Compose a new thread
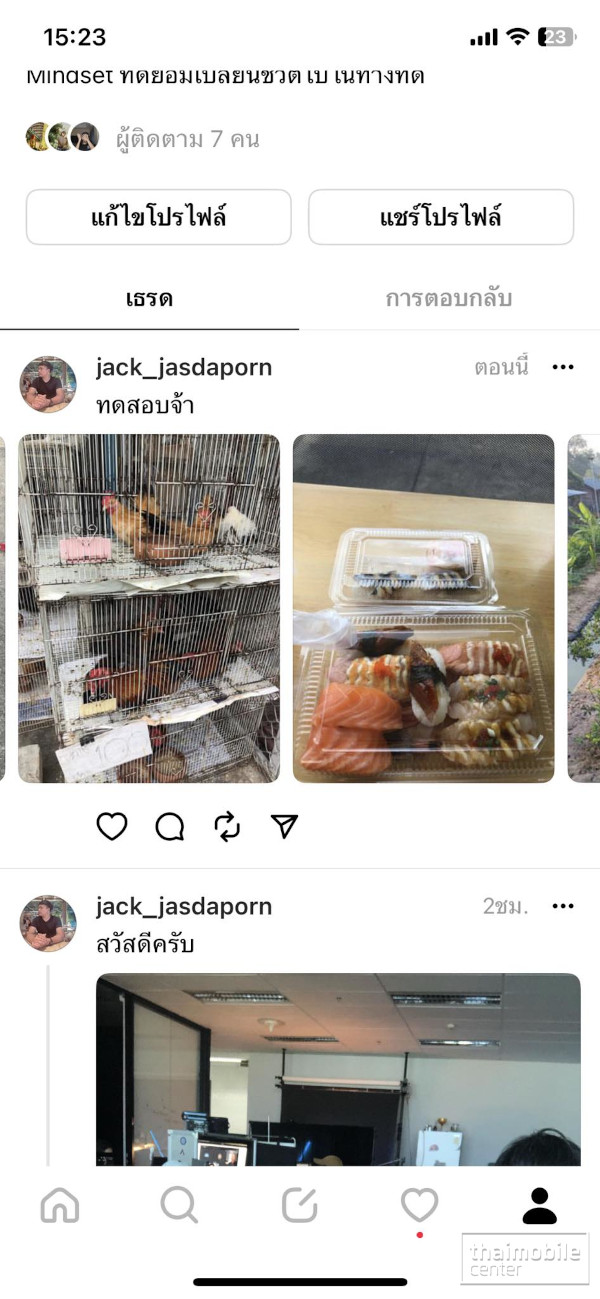The width and height of the screenshot is (600, 1299). [300, 1205]
